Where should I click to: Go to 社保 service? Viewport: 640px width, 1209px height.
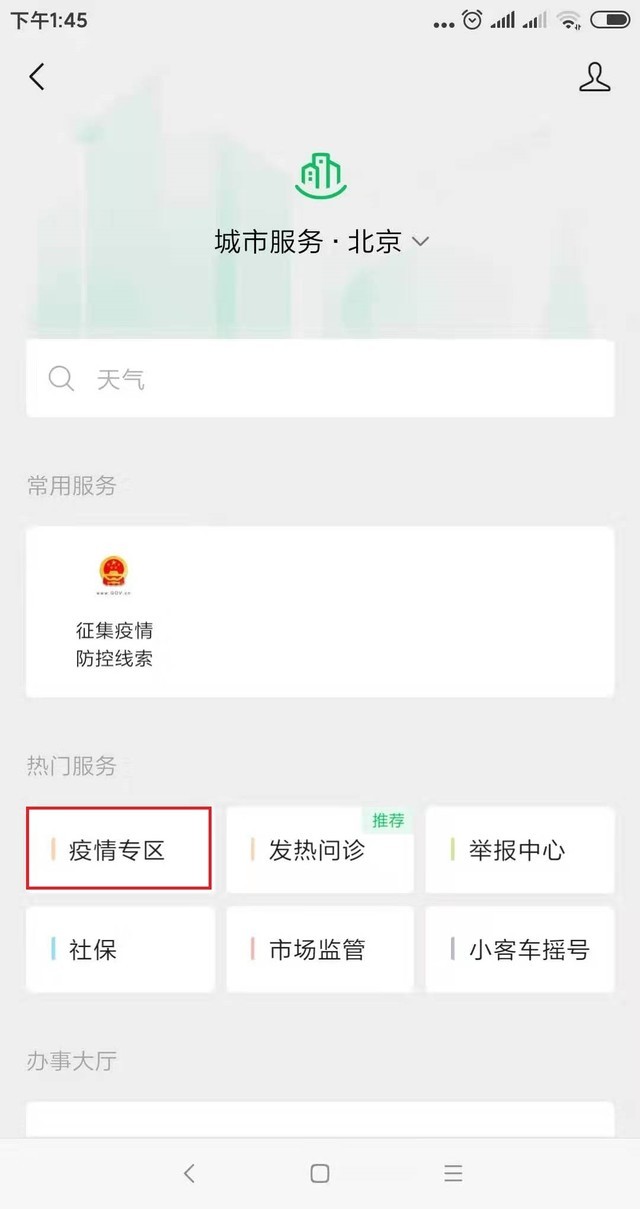click(x=119, y=949)
